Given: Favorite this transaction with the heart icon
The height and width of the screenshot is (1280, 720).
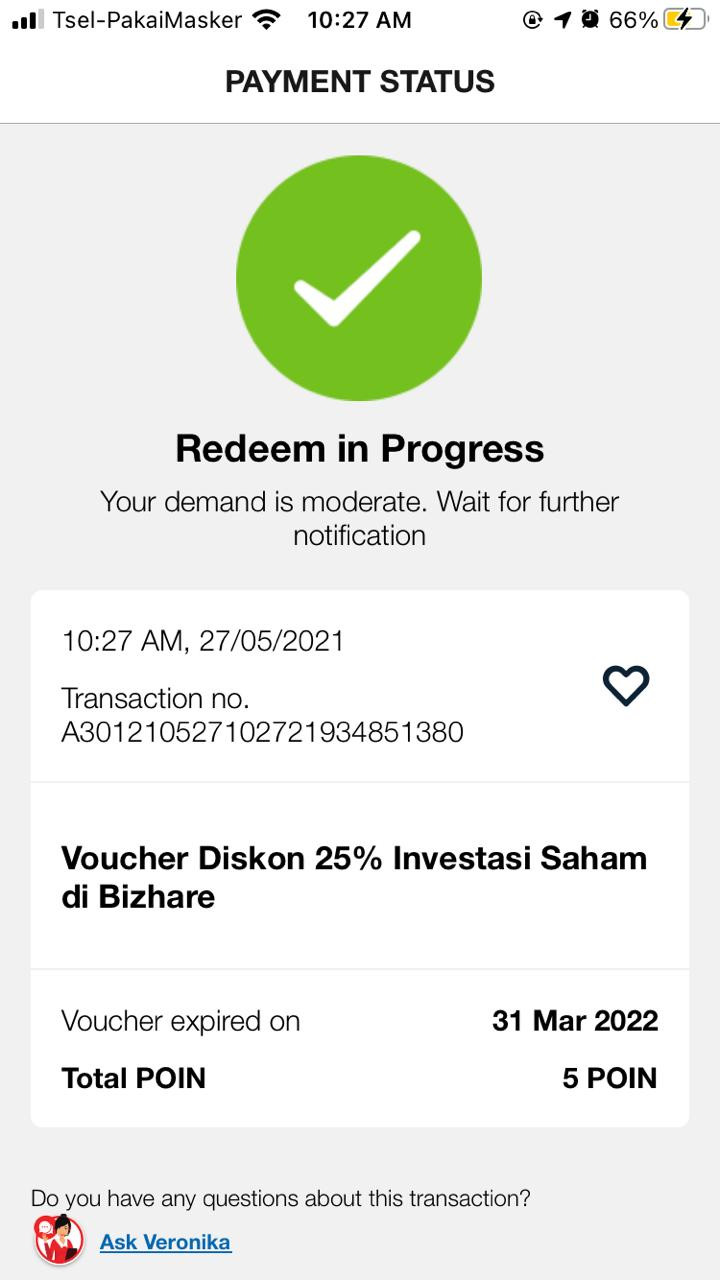Looking at the screenshot, I should (626, 686).
